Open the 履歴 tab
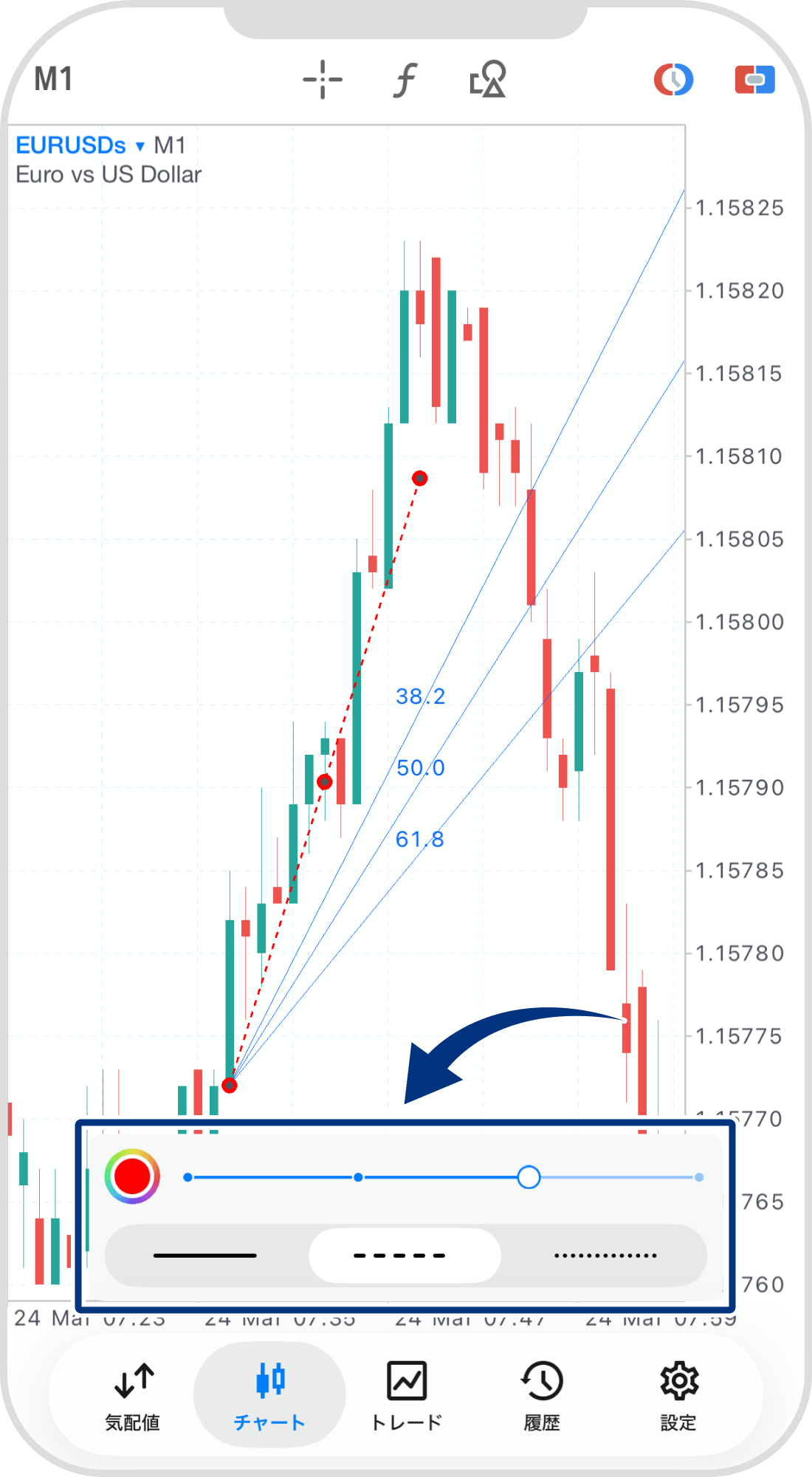The image size is (812, 1477). tap(542, 1394)
